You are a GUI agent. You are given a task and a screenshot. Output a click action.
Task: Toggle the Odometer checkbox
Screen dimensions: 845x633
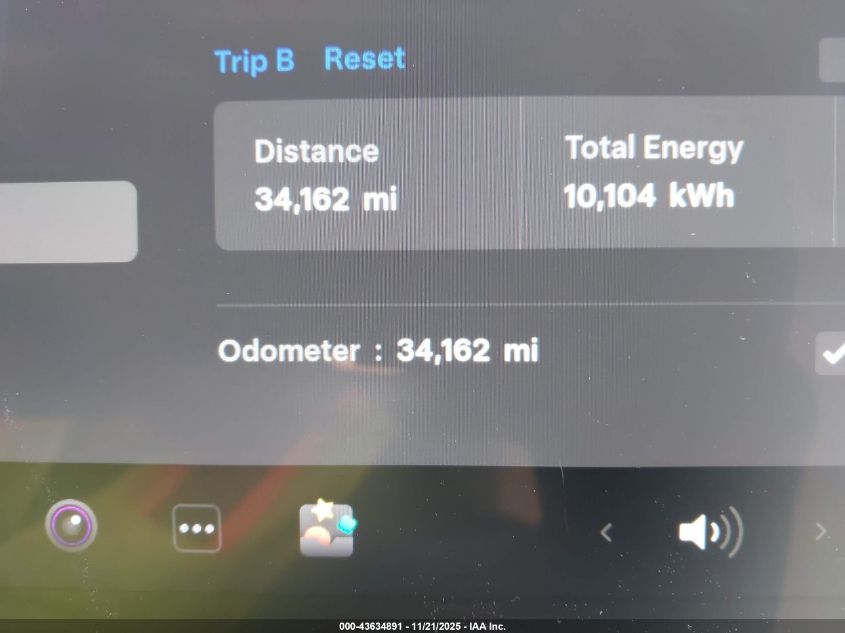coord(831,353)
